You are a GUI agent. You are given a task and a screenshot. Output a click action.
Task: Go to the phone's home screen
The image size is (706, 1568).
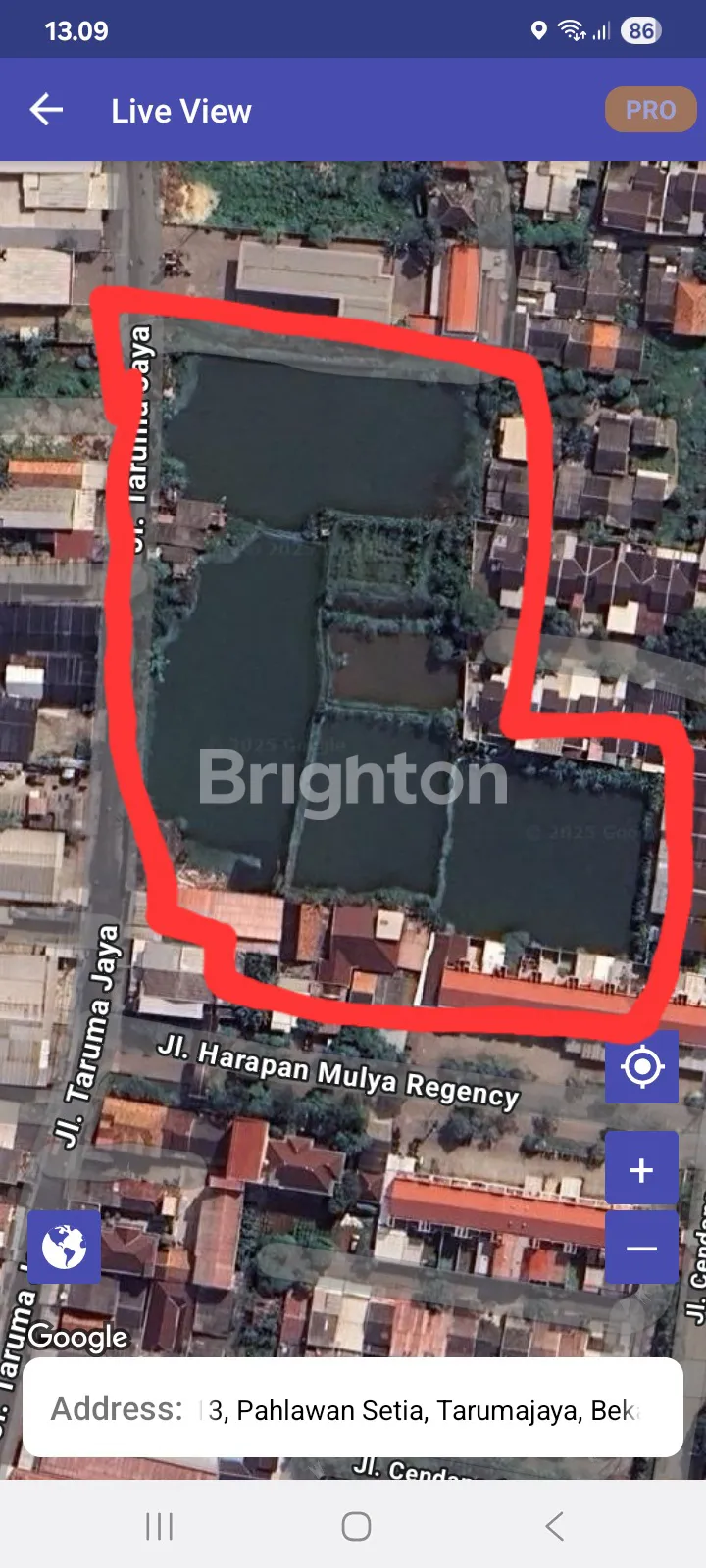[356, 1525]
